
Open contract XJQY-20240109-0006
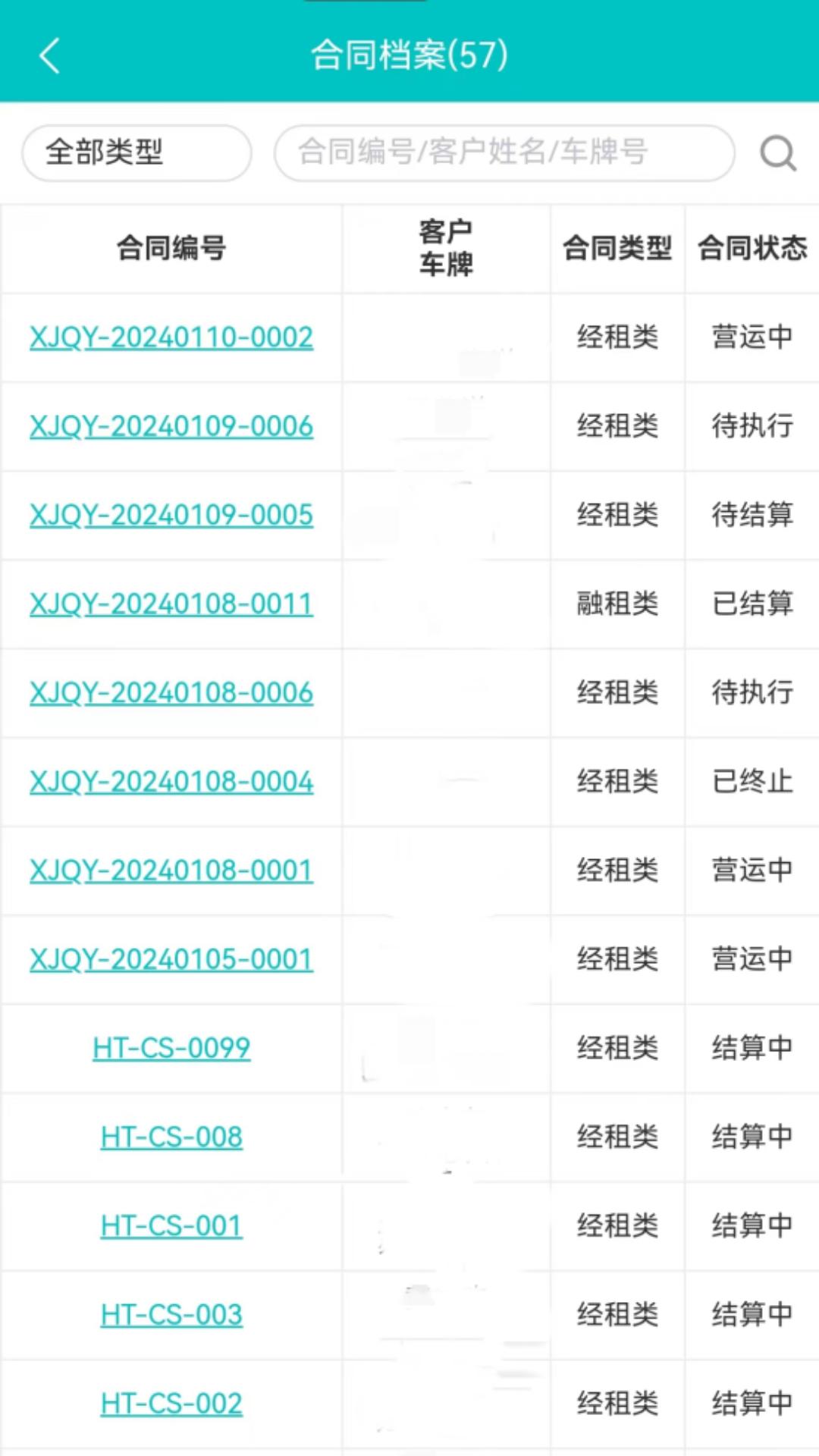tap(171, 426)
